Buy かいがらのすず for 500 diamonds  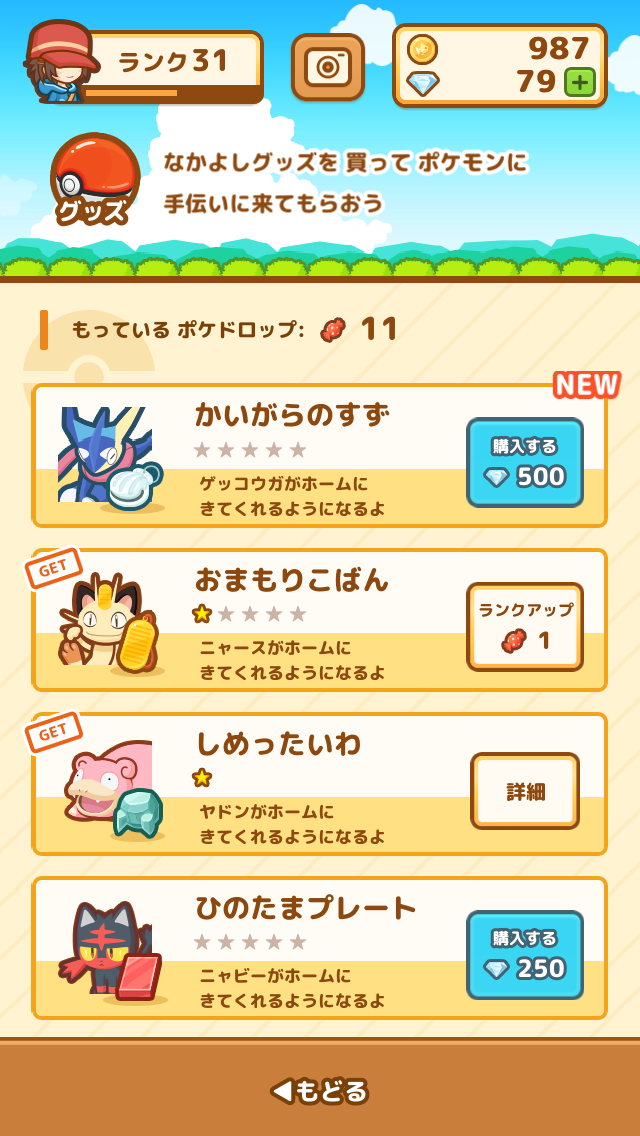point(525,462)
